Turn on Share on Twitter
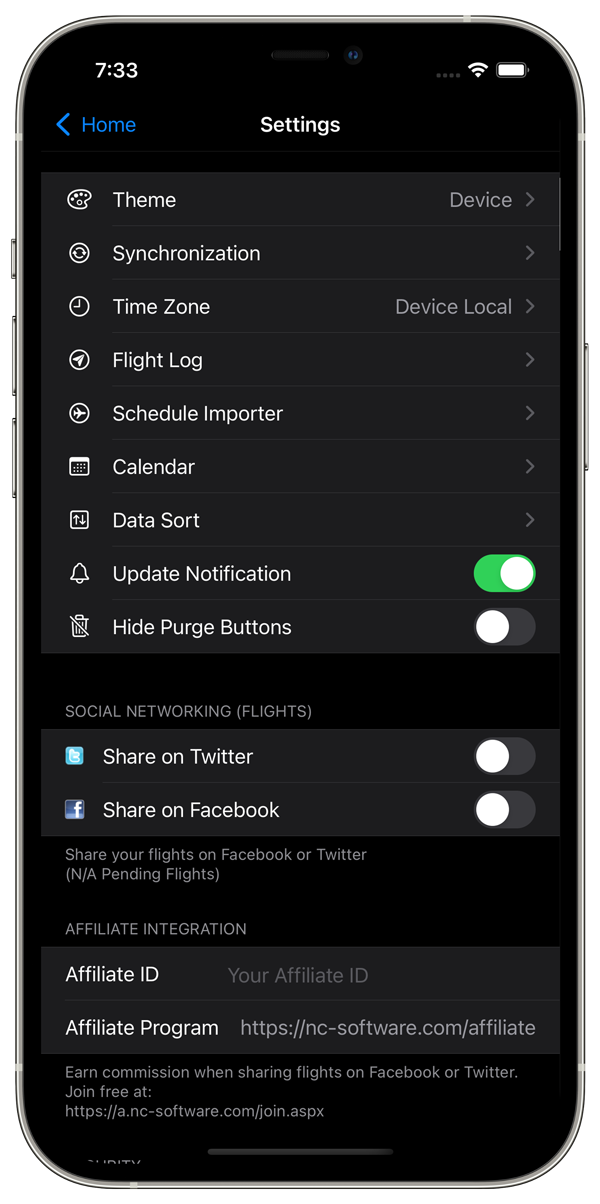This screenshot has height=1204, width=600. click(x=504, y=757)
